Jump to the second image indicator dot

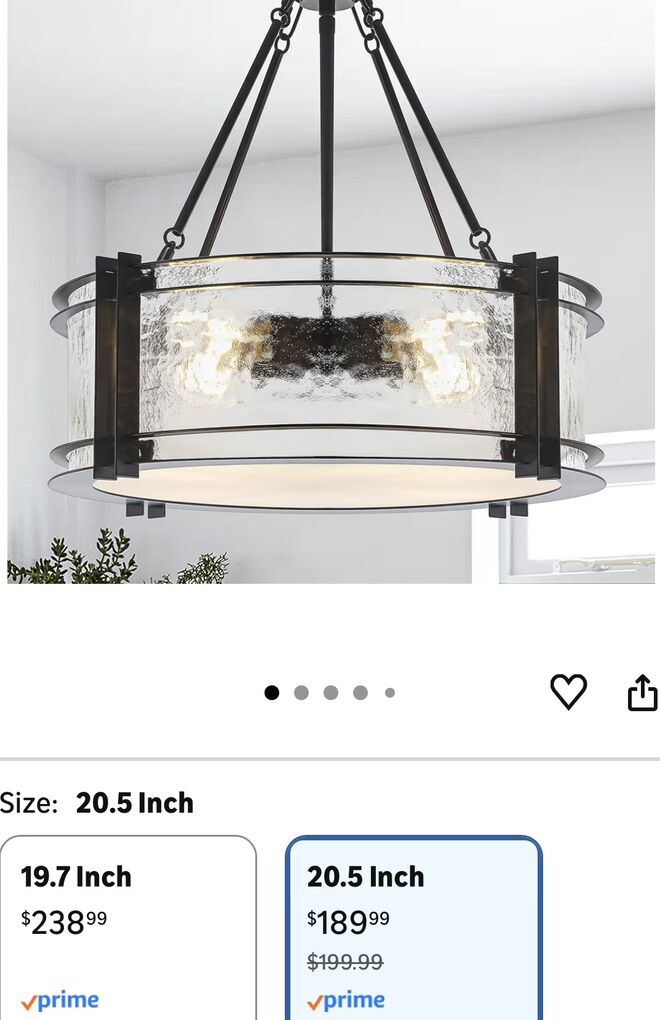[301, 692]
